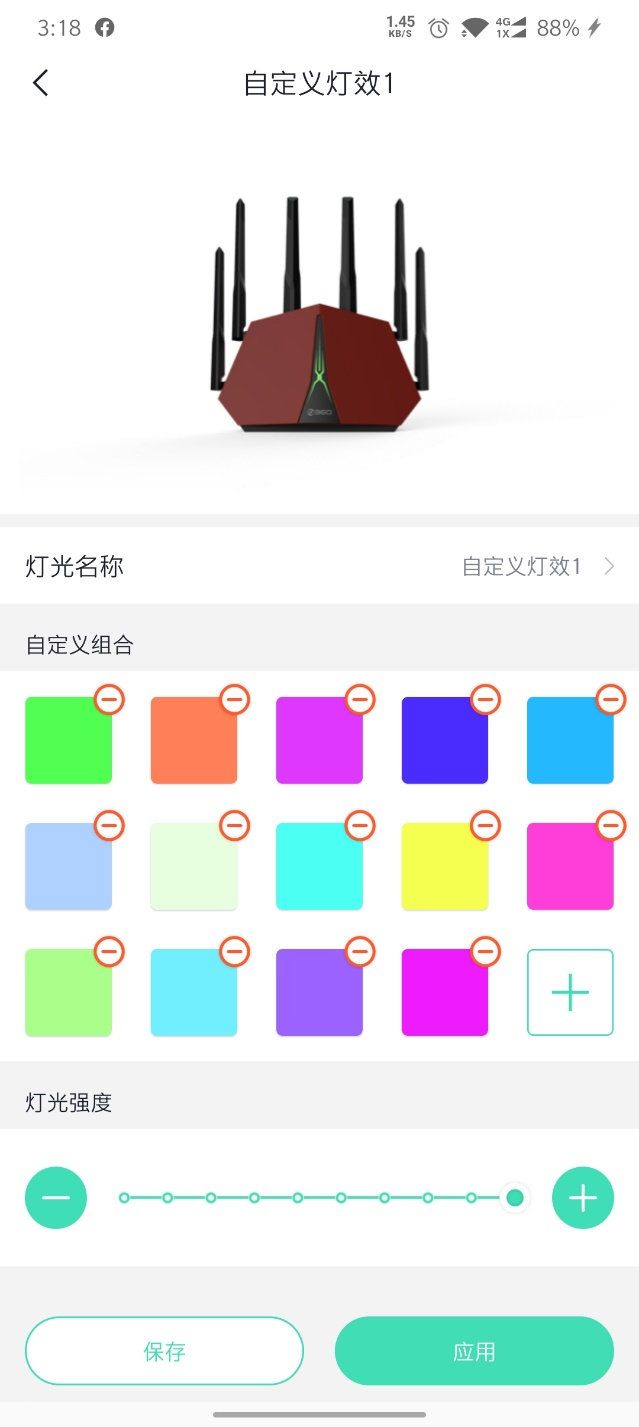
Task: Select the bright green color swatch
Action: pyautogui.click(x=67, y=741)
